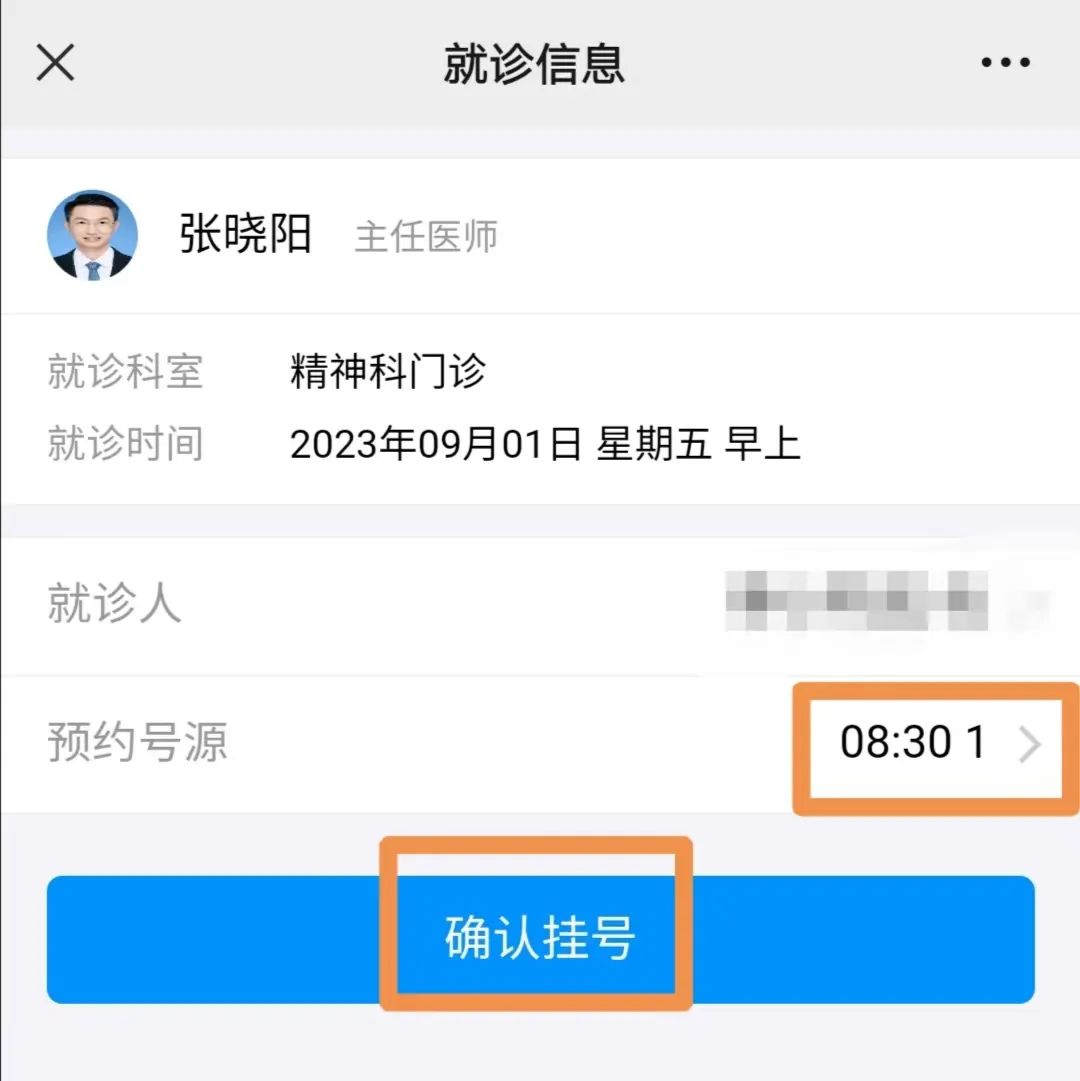Tap the 确认挂号 button
This screenshot has height=1081, width=1080.
[540, 939]
